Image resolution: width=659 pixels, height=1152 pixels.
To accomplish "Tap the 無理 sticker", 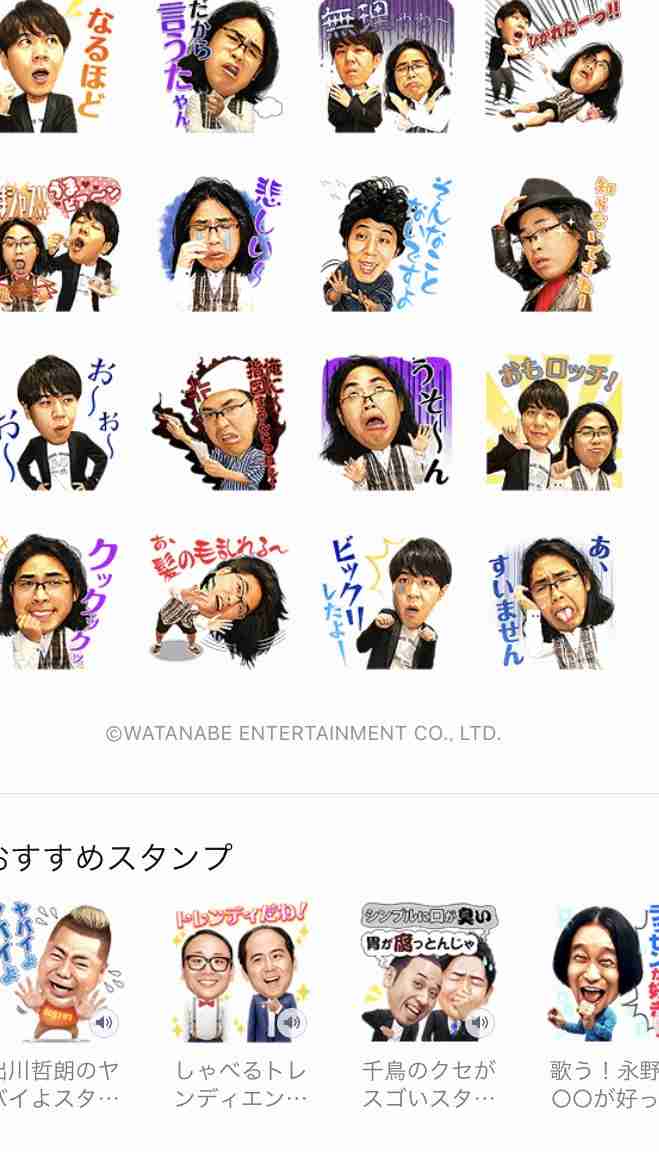I will pos(387,66).
